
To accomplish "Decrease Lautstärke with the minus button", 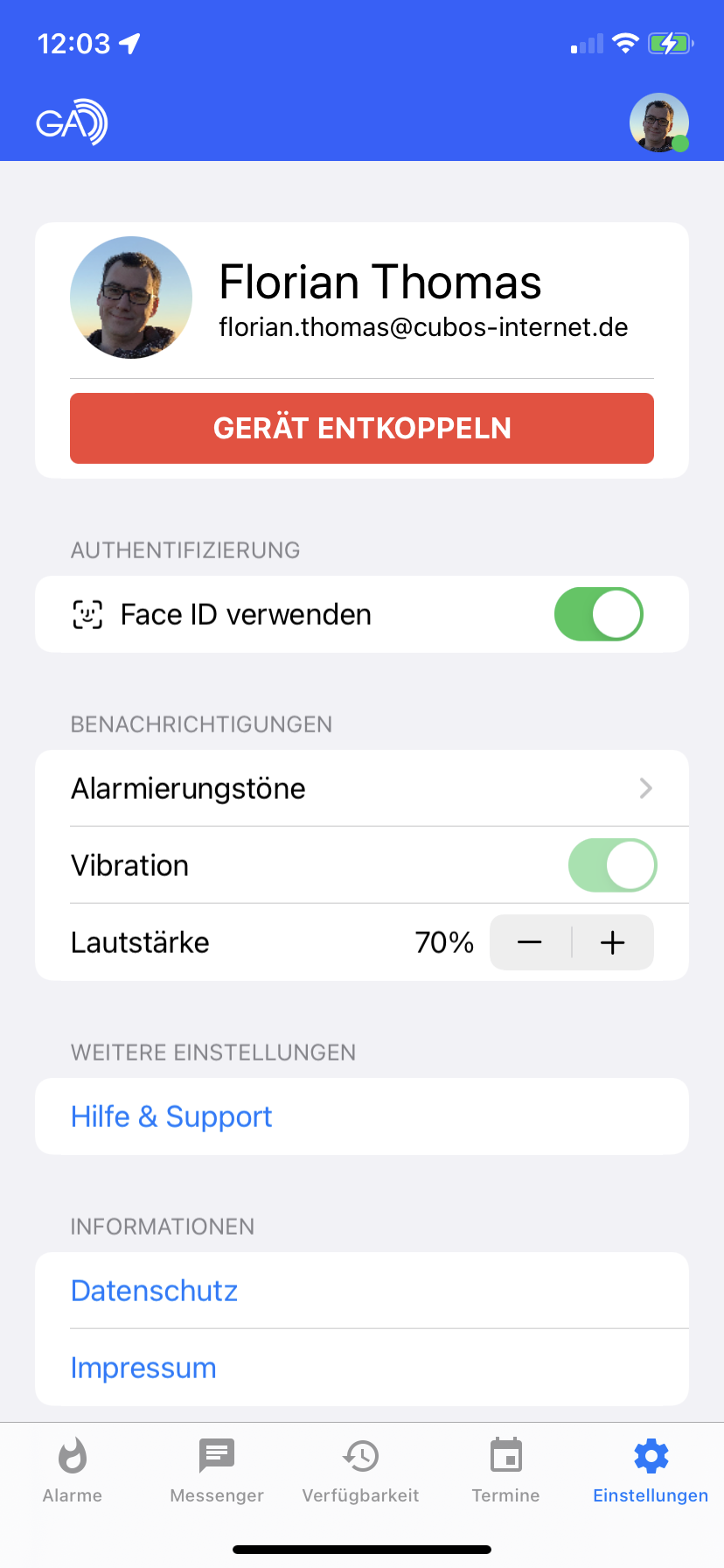I will pyautogui.click(x=530, y=942).
